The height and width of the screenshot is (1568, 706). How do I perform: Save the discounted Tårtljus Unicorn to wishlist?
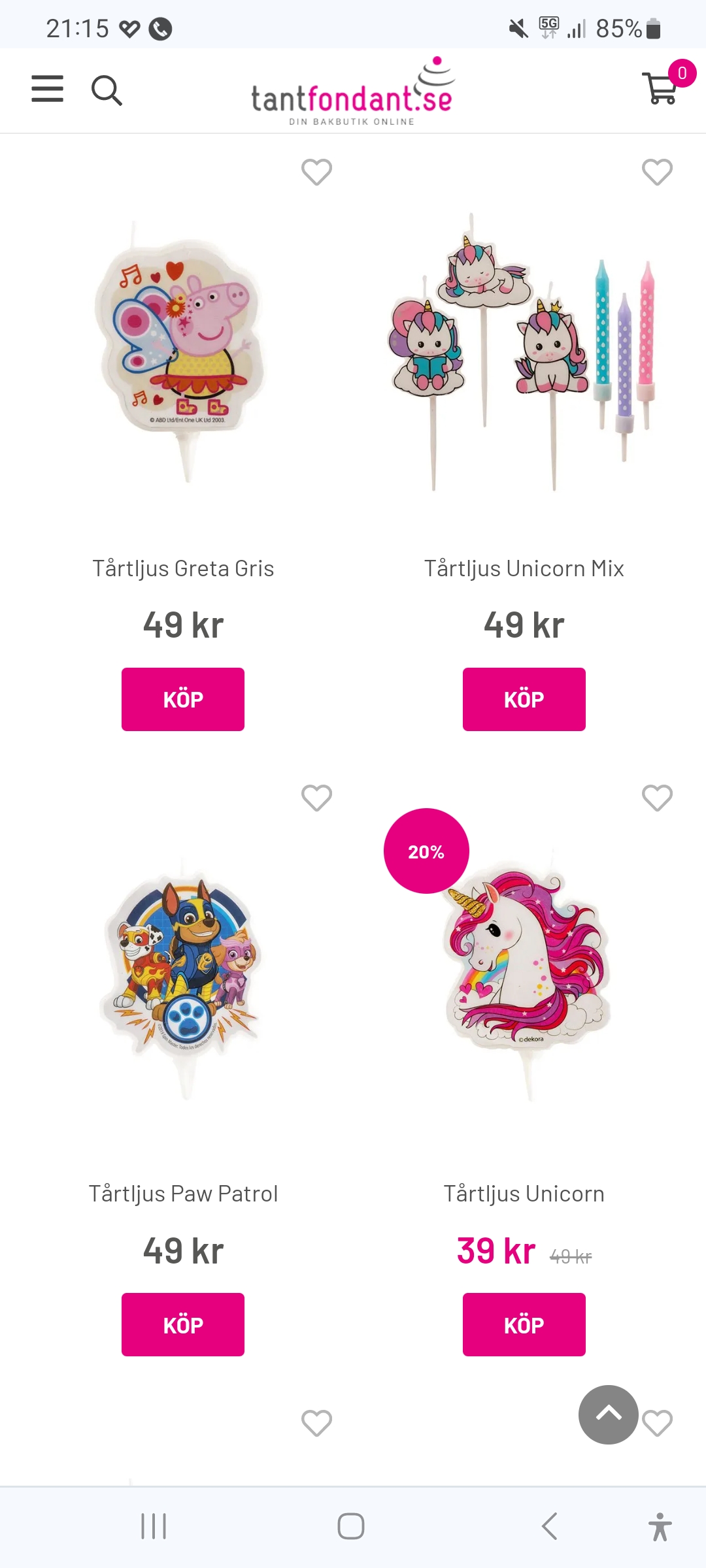[657, 798]
